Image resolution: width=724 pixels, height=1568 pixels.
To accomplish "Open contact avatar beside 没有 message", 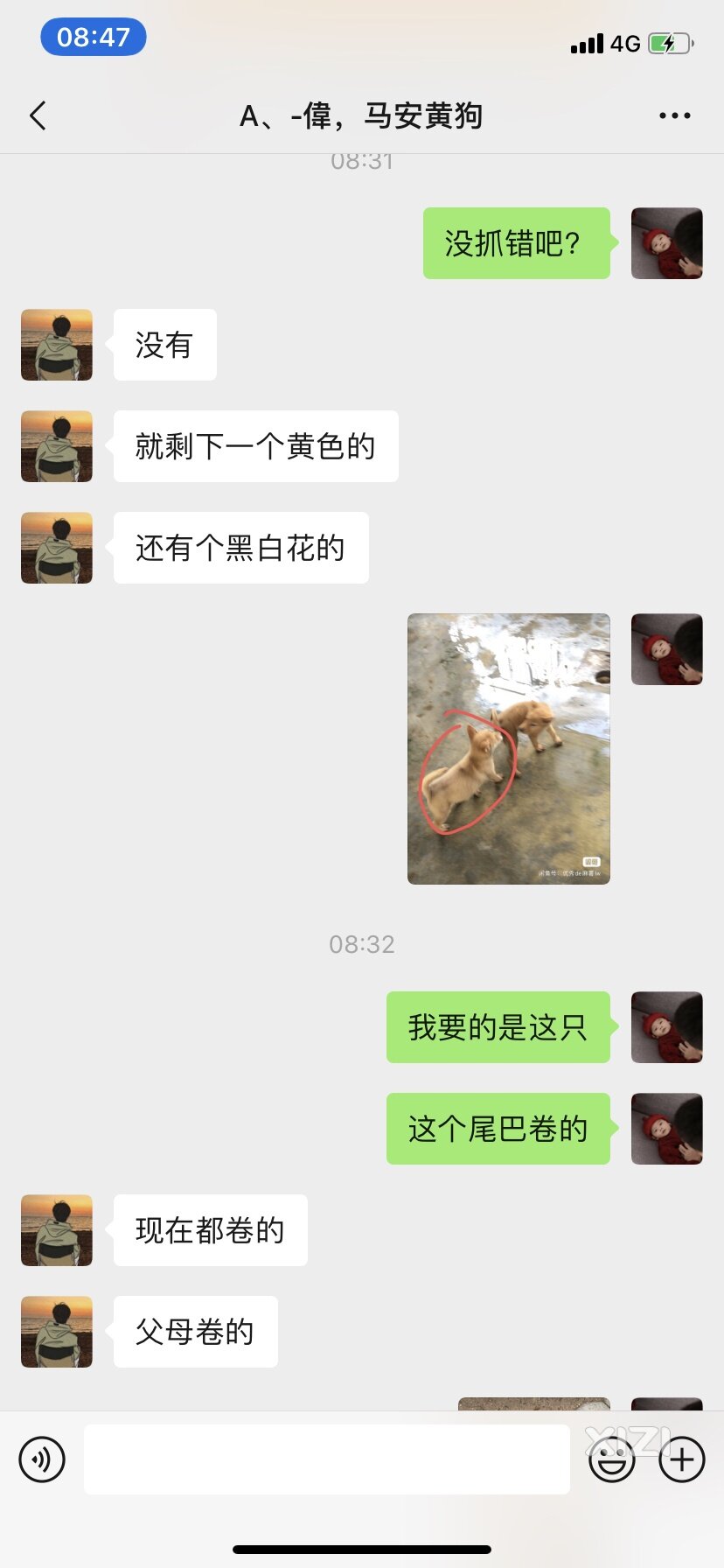I will pos(57,345).
